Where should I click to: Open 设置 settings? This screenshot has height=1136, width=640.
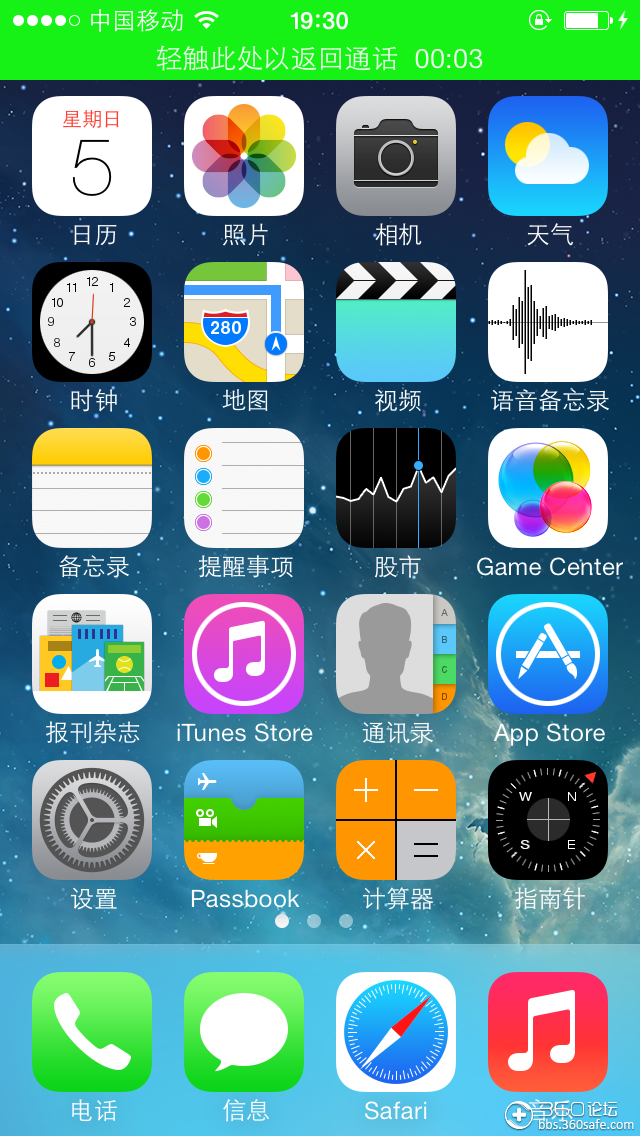pyautogui.click(x=92, y=820)
